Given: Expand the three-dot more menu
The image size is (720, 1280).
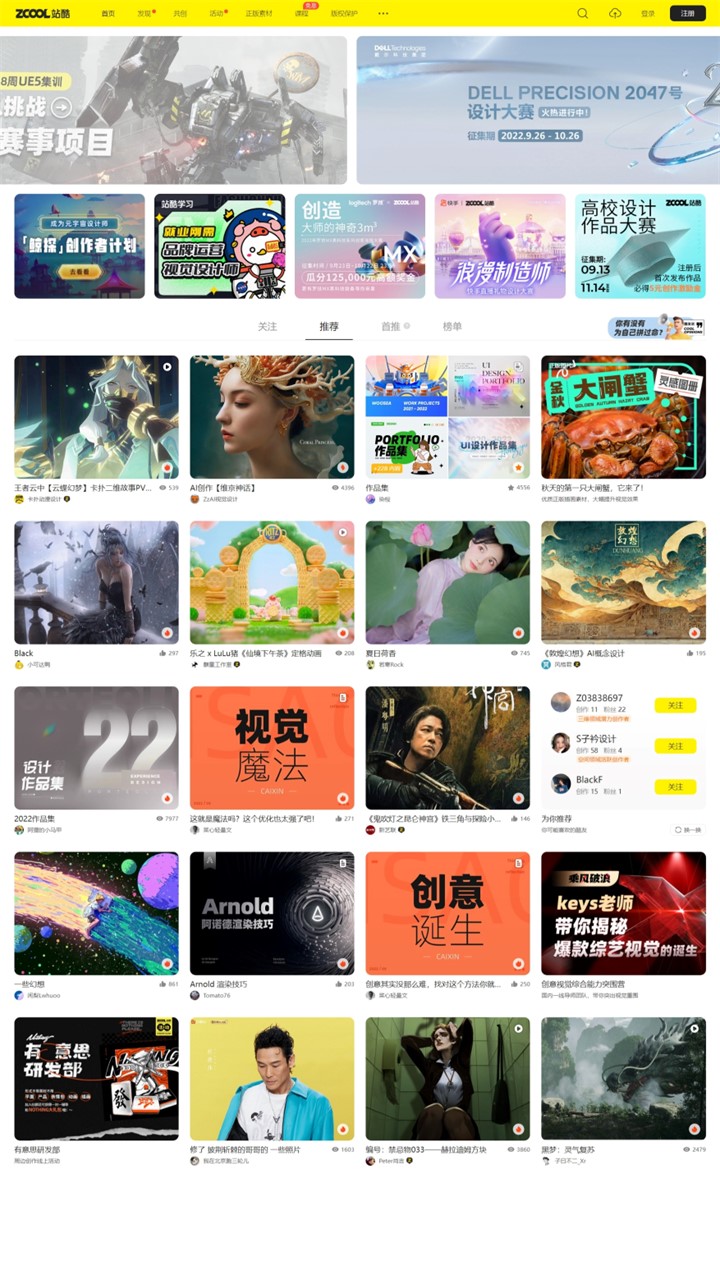Looking at the screenshot, I should point(383,14).
